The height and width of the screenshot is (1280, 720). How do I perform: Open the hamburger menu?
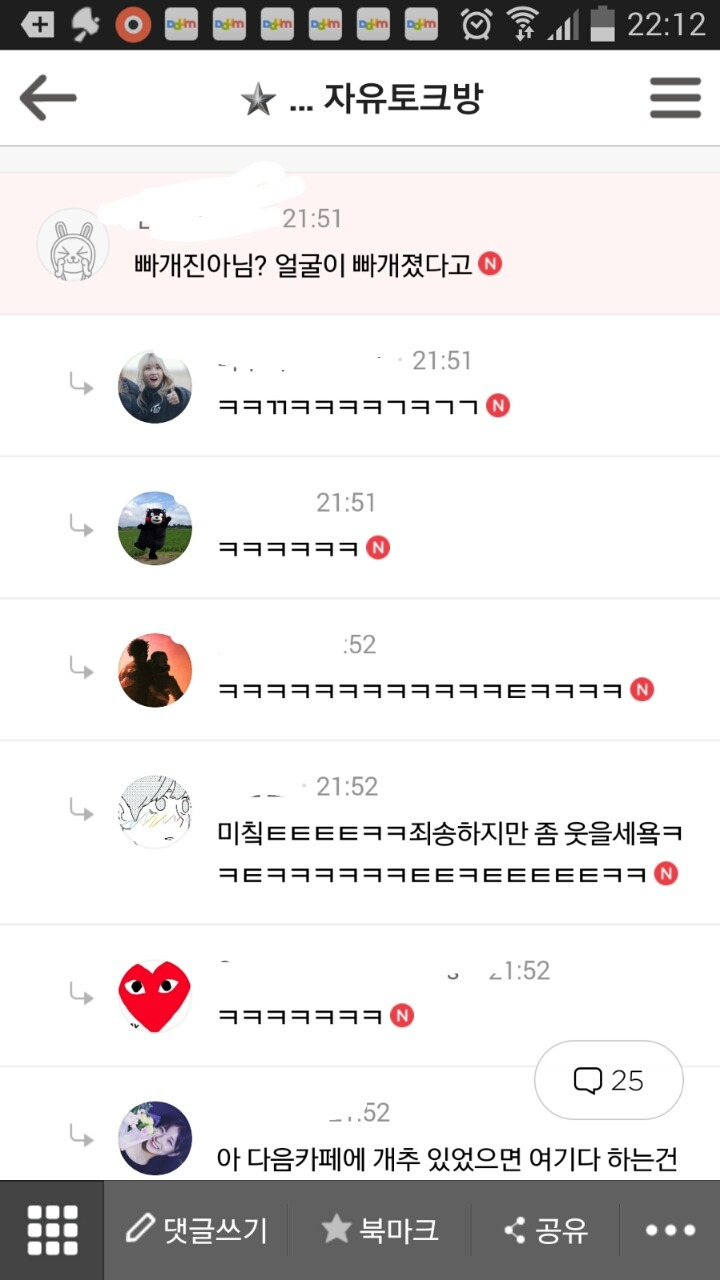pyautogui.click(x=675, y=98)
